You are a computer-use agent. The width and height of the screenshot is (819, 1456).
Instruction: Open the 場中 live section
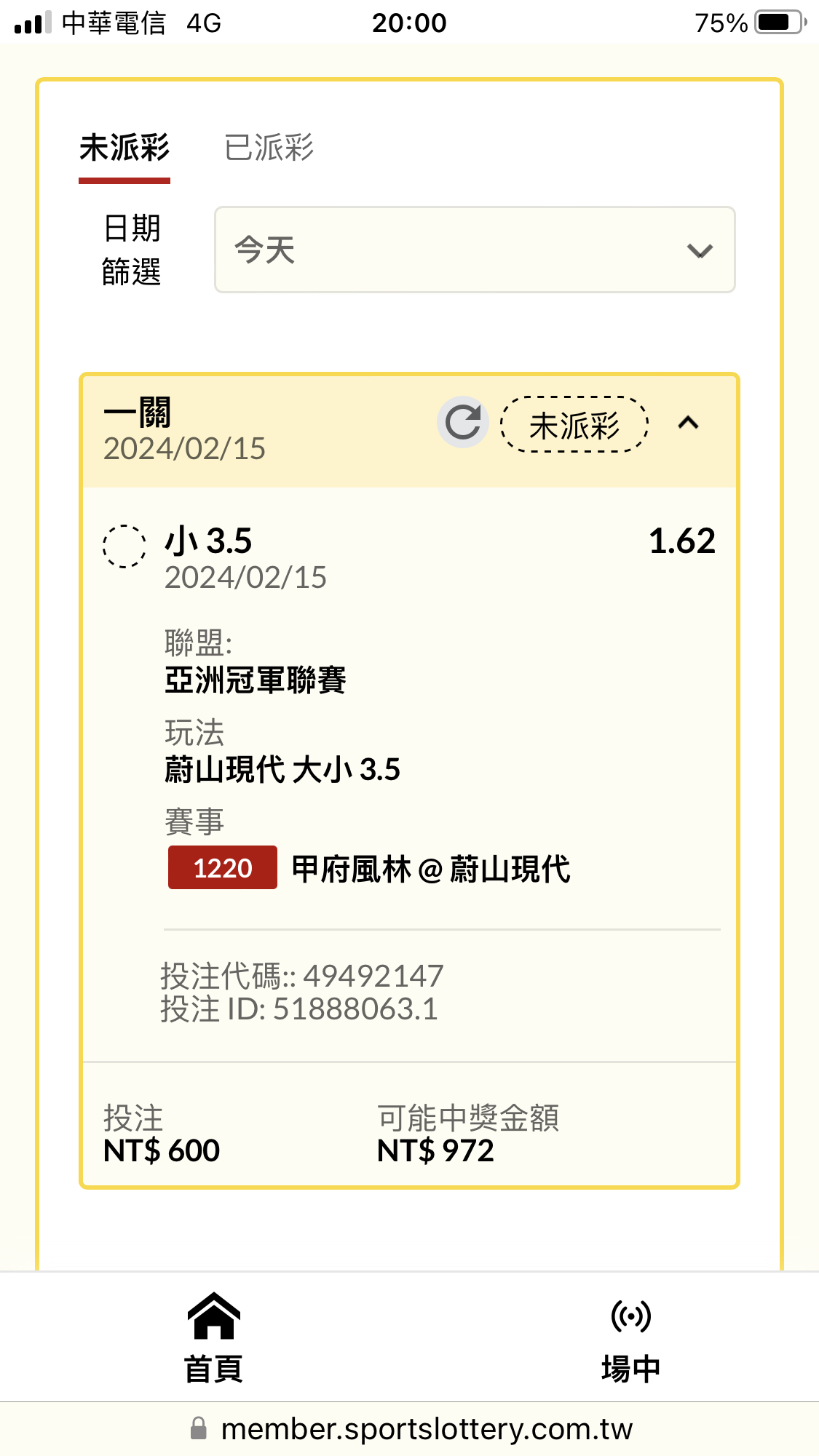pos(630,1337)
